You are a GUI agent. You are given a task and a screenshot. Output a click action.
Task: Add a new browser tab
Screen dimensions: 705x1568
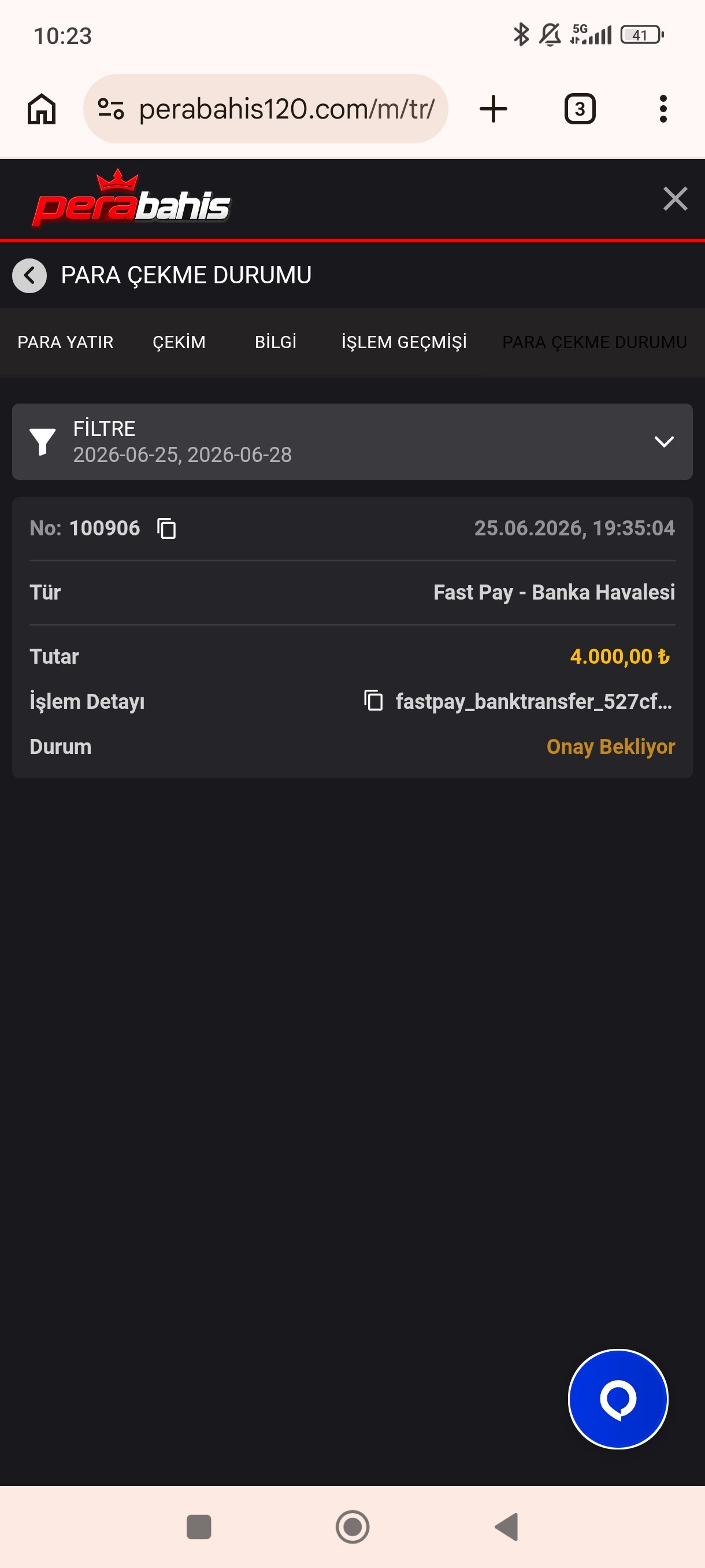tap(493, 109)
